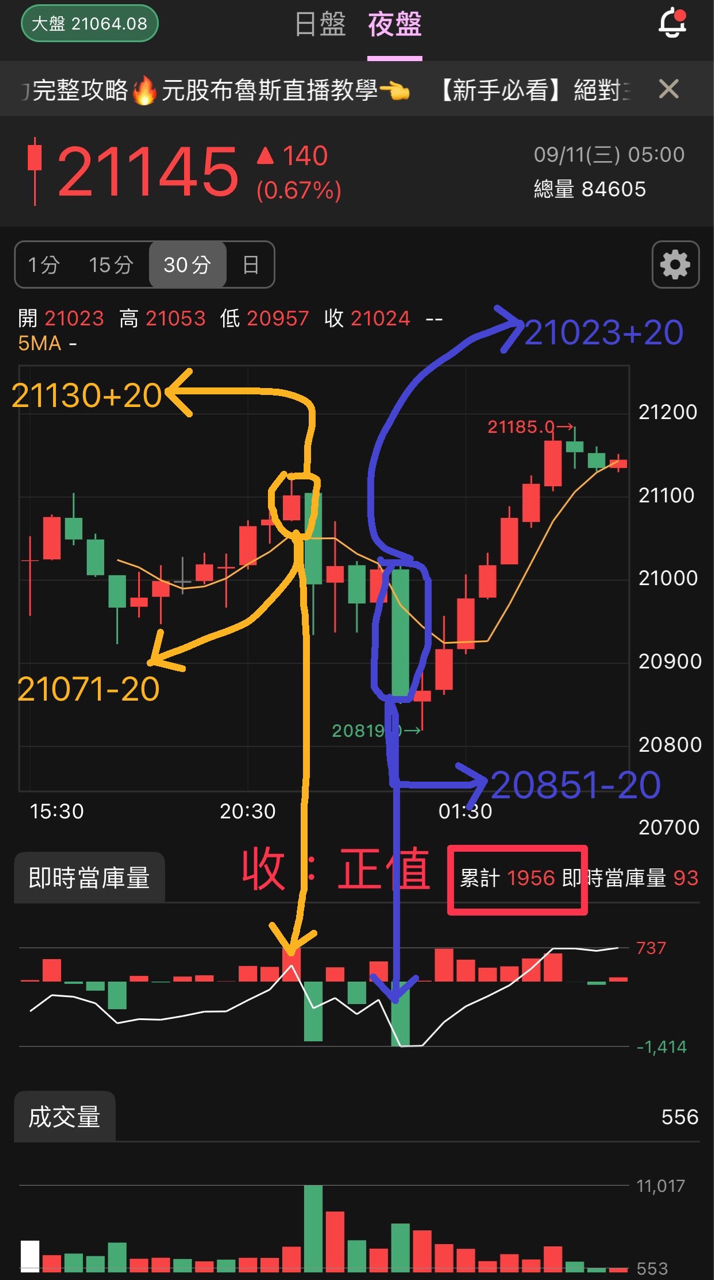Image resolution: width=714 pixels, height=1280 pixels.
Task: Tap the 大盤 21064.08 index pill
Action: [90, 23]
